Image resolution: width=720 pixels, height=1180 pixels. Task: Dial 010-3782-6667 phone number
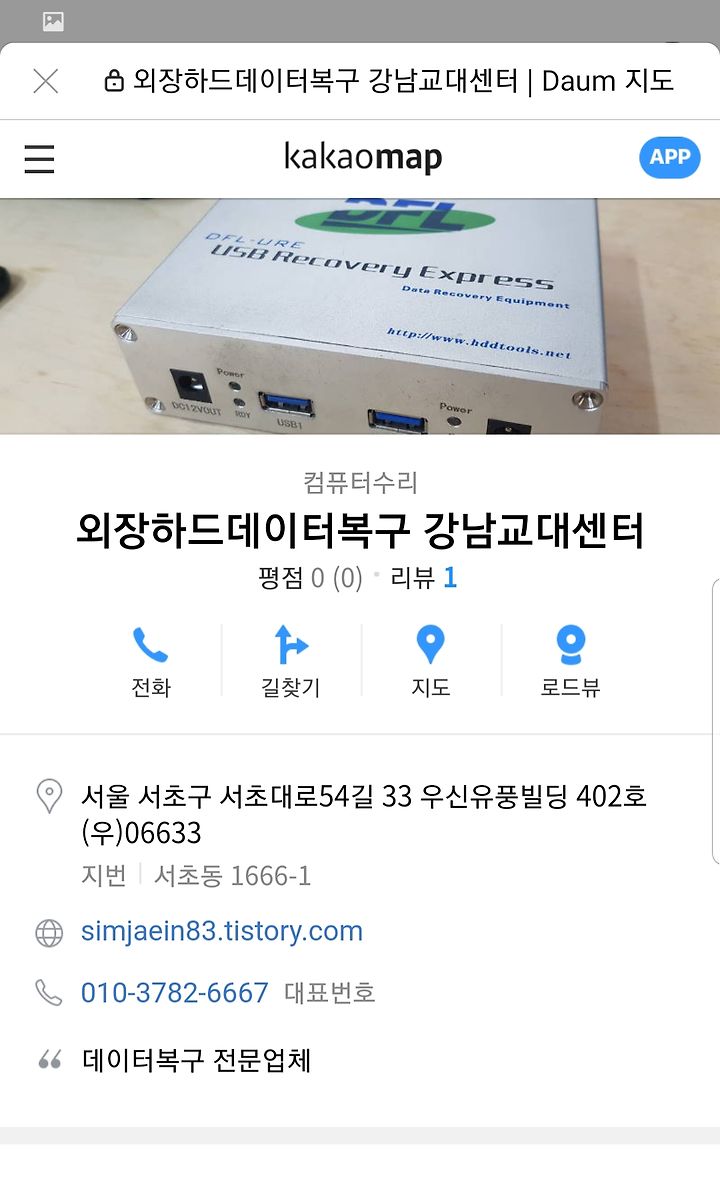tap(175, 993)
